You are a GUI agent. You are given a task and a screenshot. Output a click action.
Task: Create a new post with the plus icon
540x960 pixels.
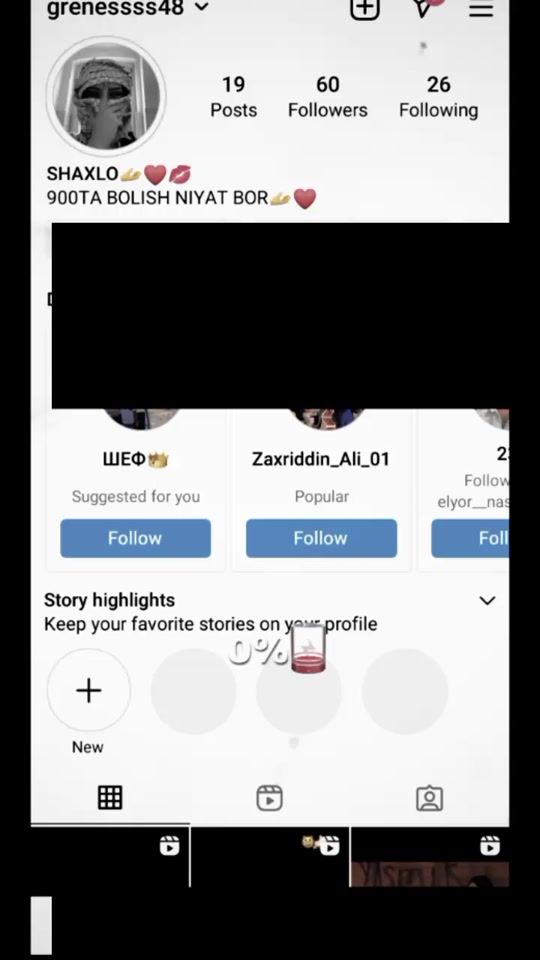(364, 8)
